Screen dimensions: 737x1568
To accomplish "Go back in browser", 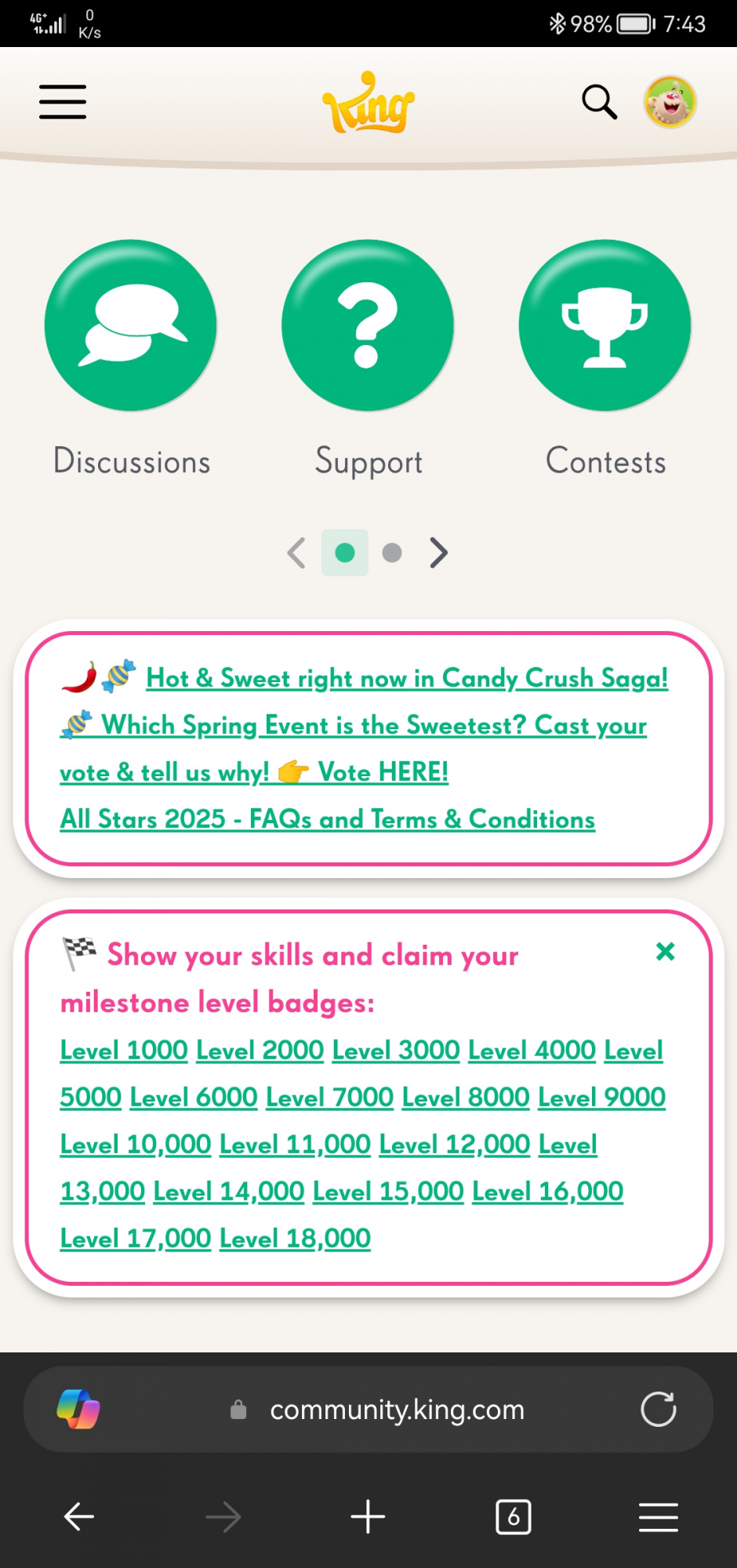I will tap(78, 1517).
